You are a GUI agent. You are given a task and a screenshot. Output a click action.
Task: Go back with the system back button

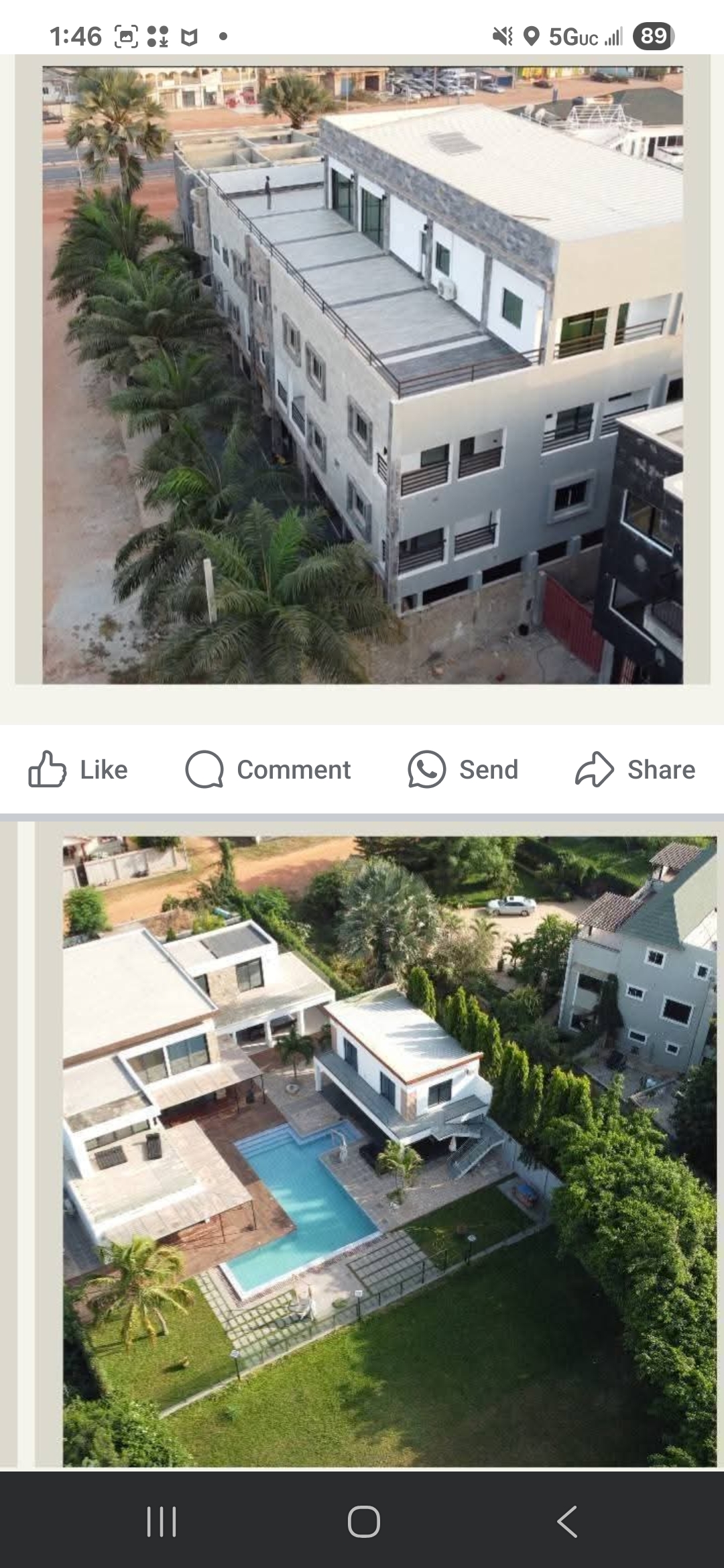567,1521
